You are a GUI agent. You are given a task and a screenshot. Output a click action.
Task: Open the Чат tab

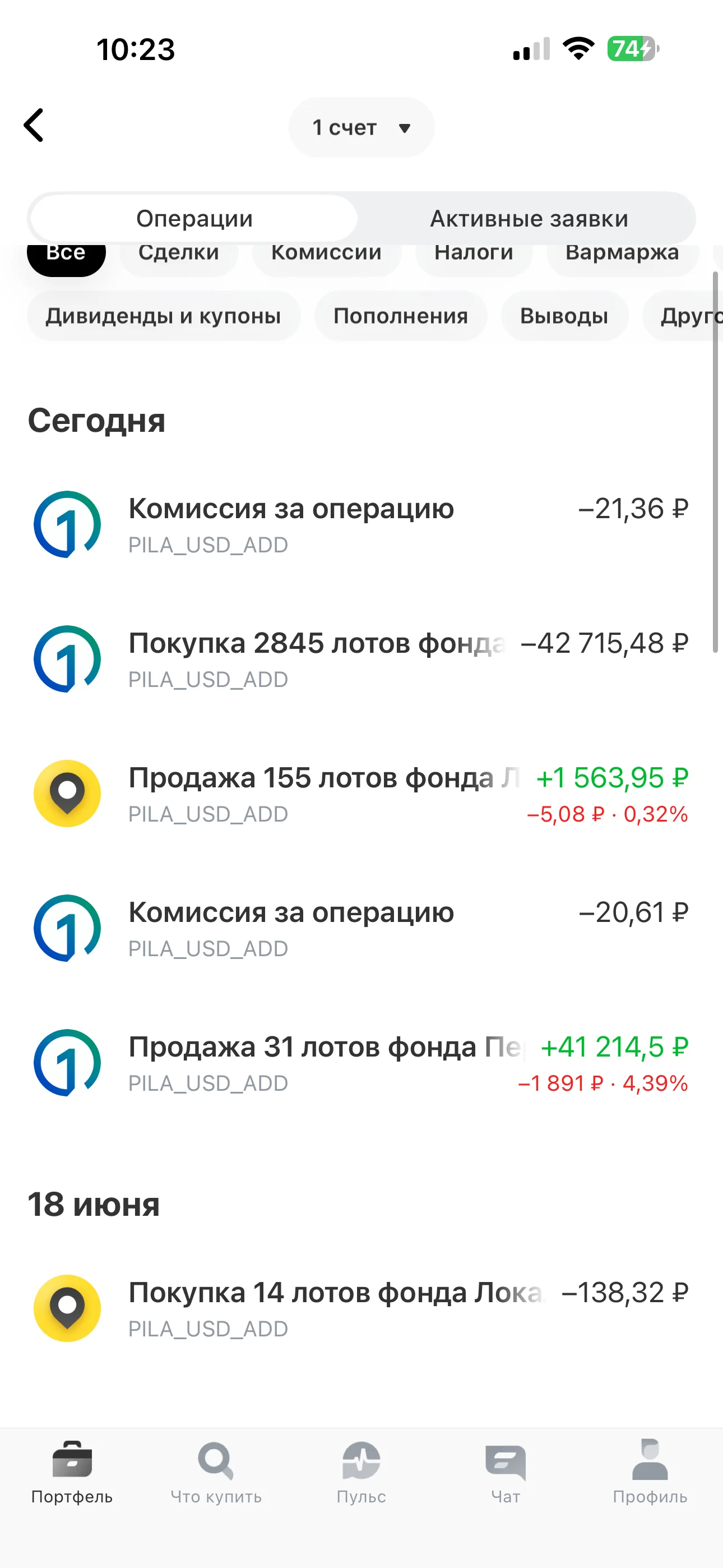pyautogui.click(x=506, y=1472)
